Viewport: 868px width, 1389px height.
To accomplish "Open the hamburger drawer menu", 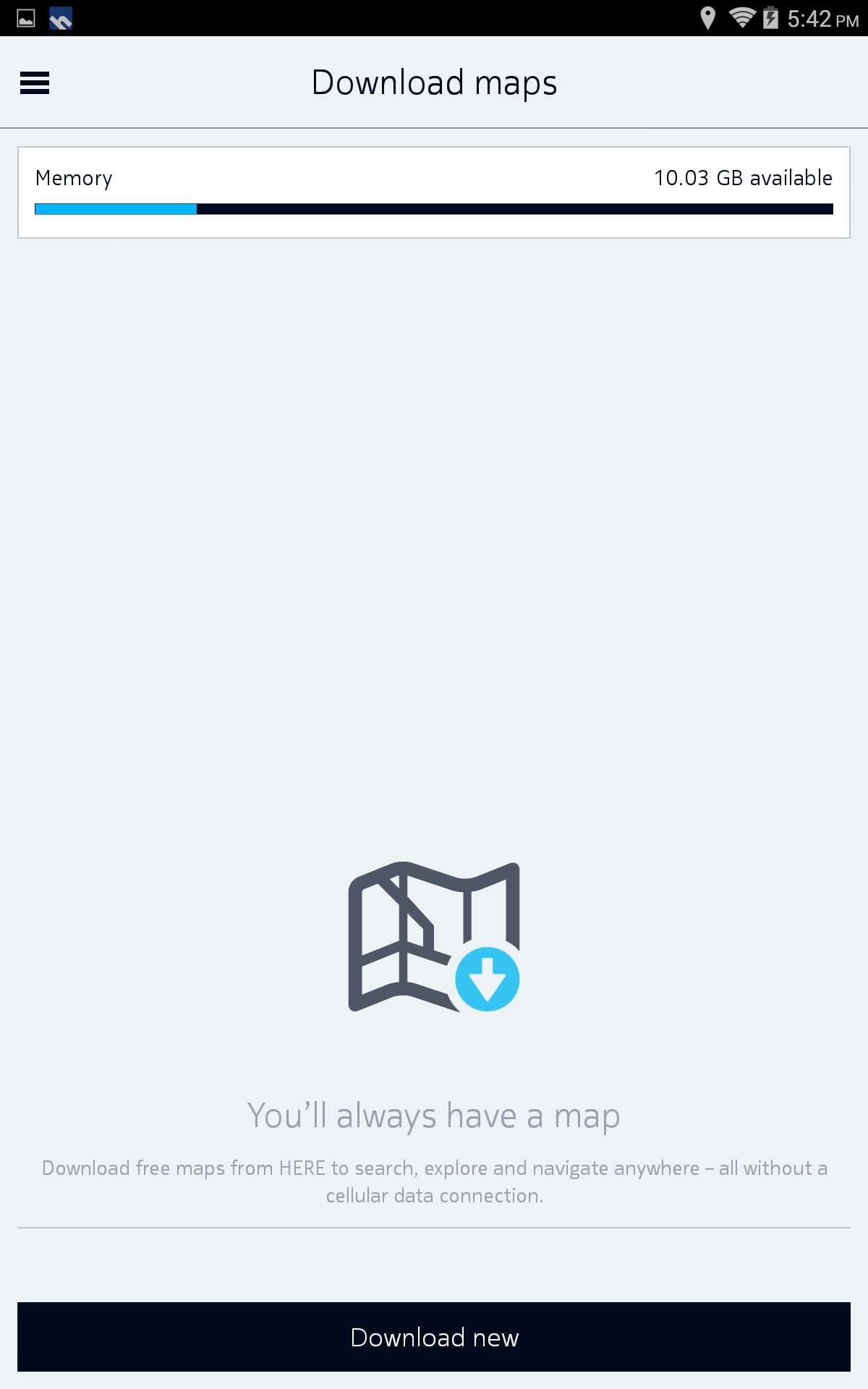I will point(35,83).
